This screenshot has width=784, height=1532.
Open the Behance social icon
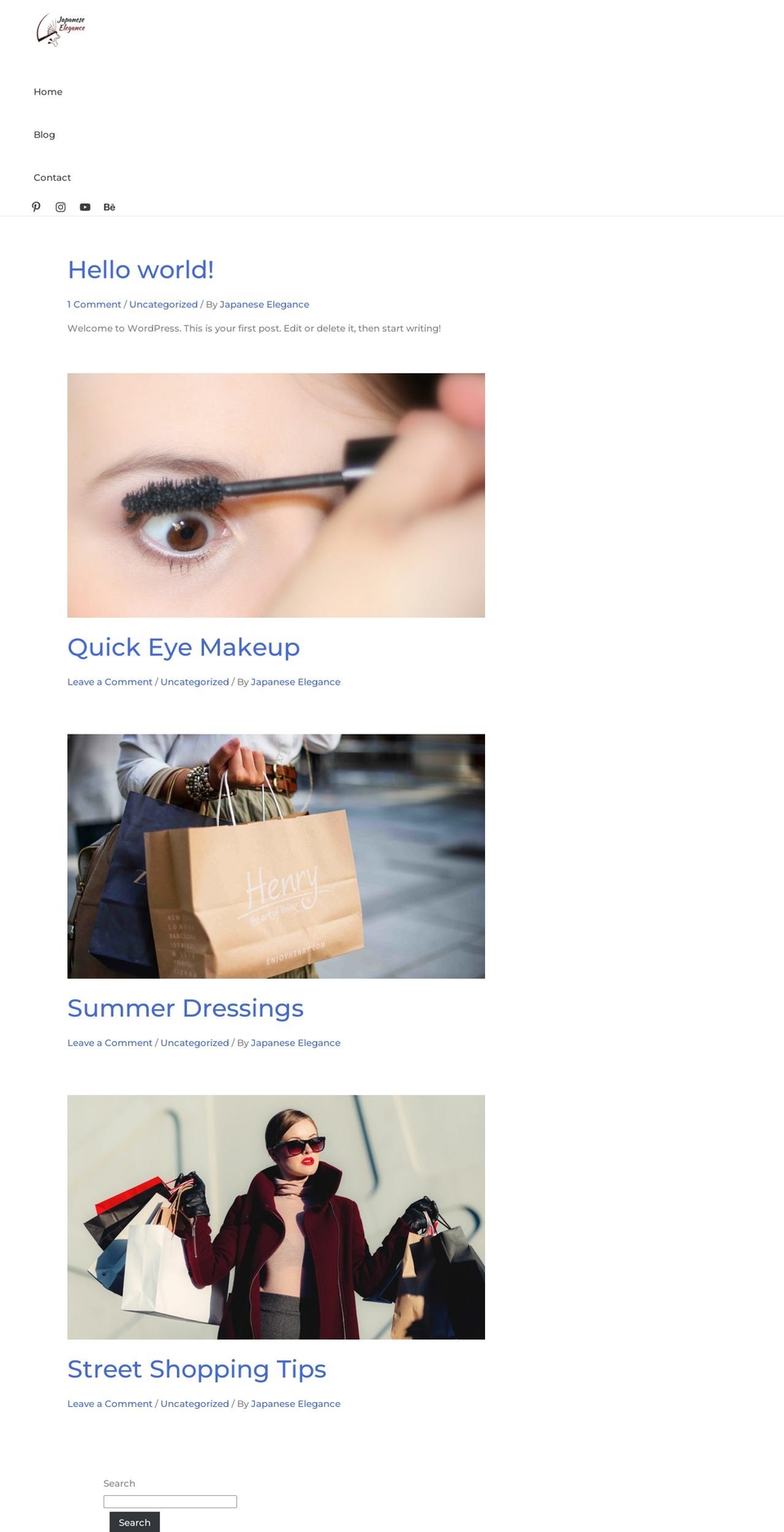109,207
